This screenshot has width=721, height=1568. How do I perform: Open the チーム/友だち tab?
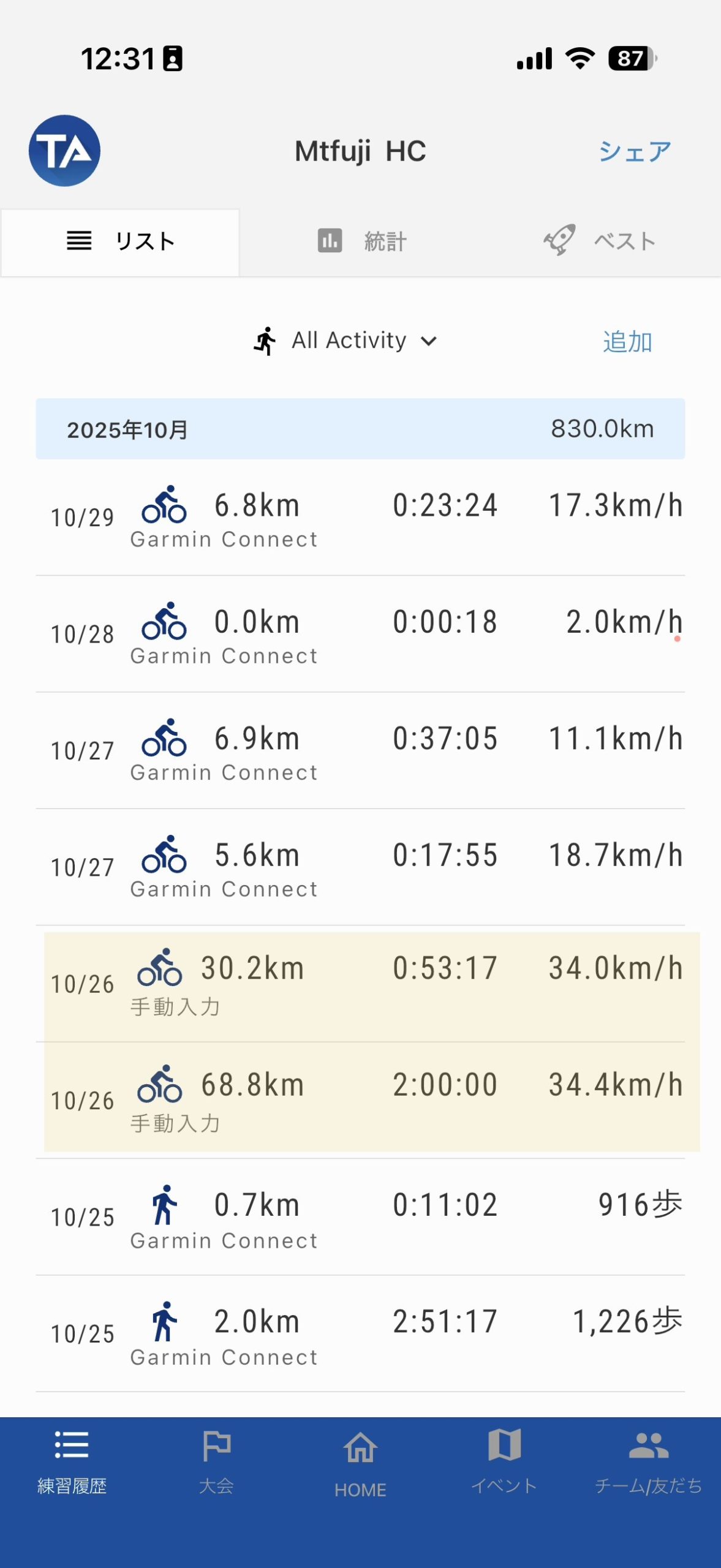pyautogui.click(x=648, y=1460)
